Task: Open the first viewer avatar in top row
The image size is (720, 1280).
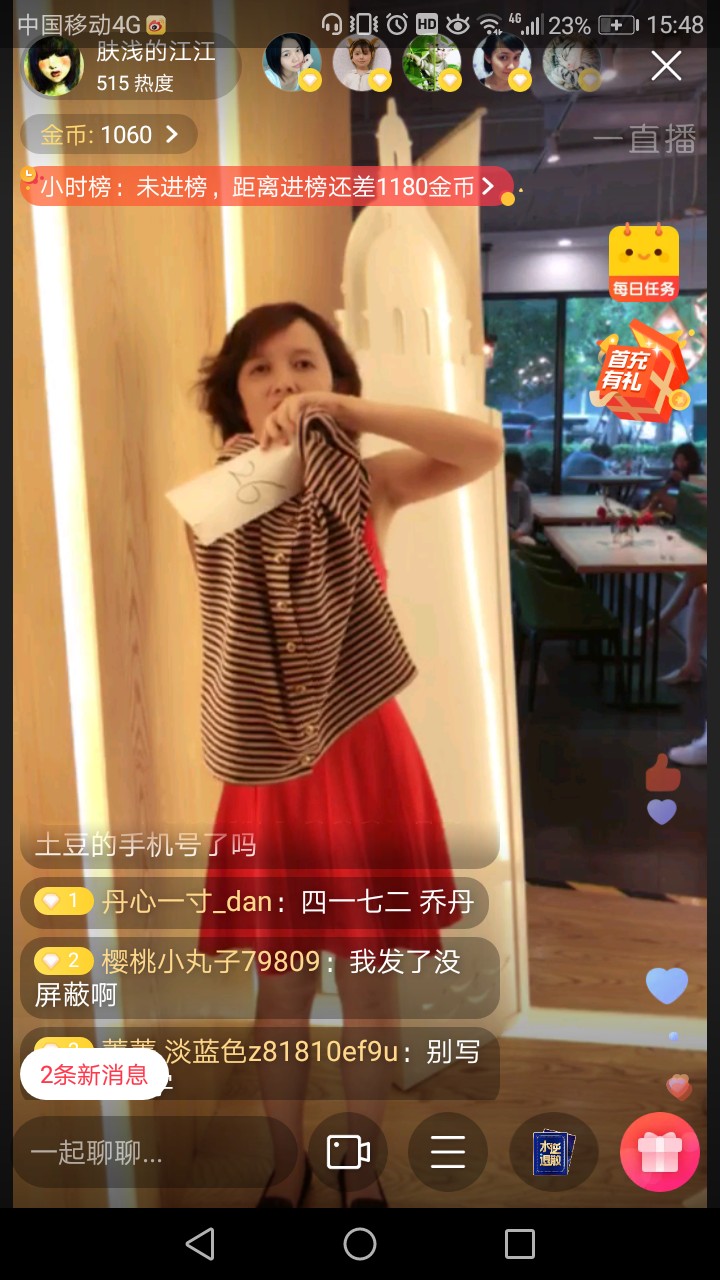Action: [x=292, y=63]
